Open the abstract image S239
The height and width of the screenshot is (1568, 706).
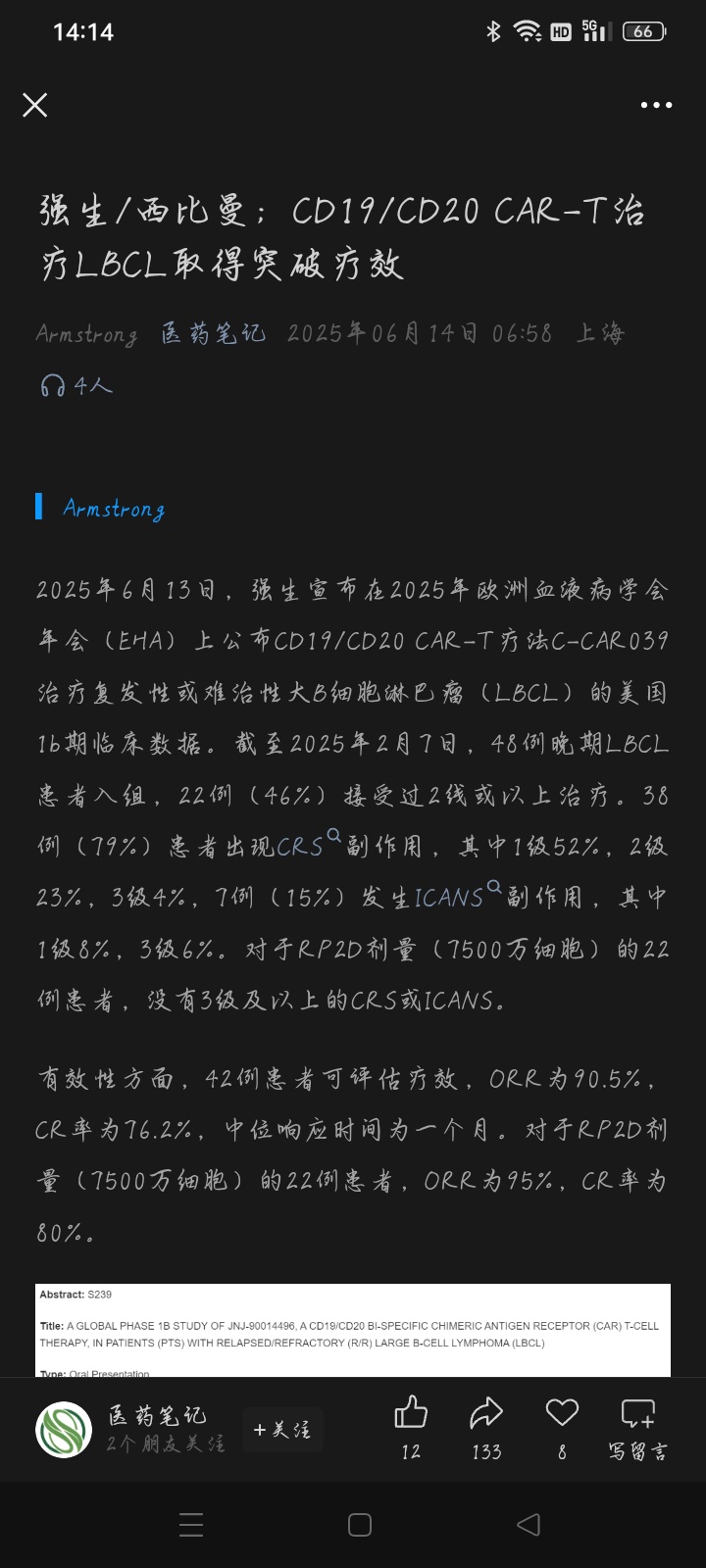pyautogui.click(x=353, y=1330)
